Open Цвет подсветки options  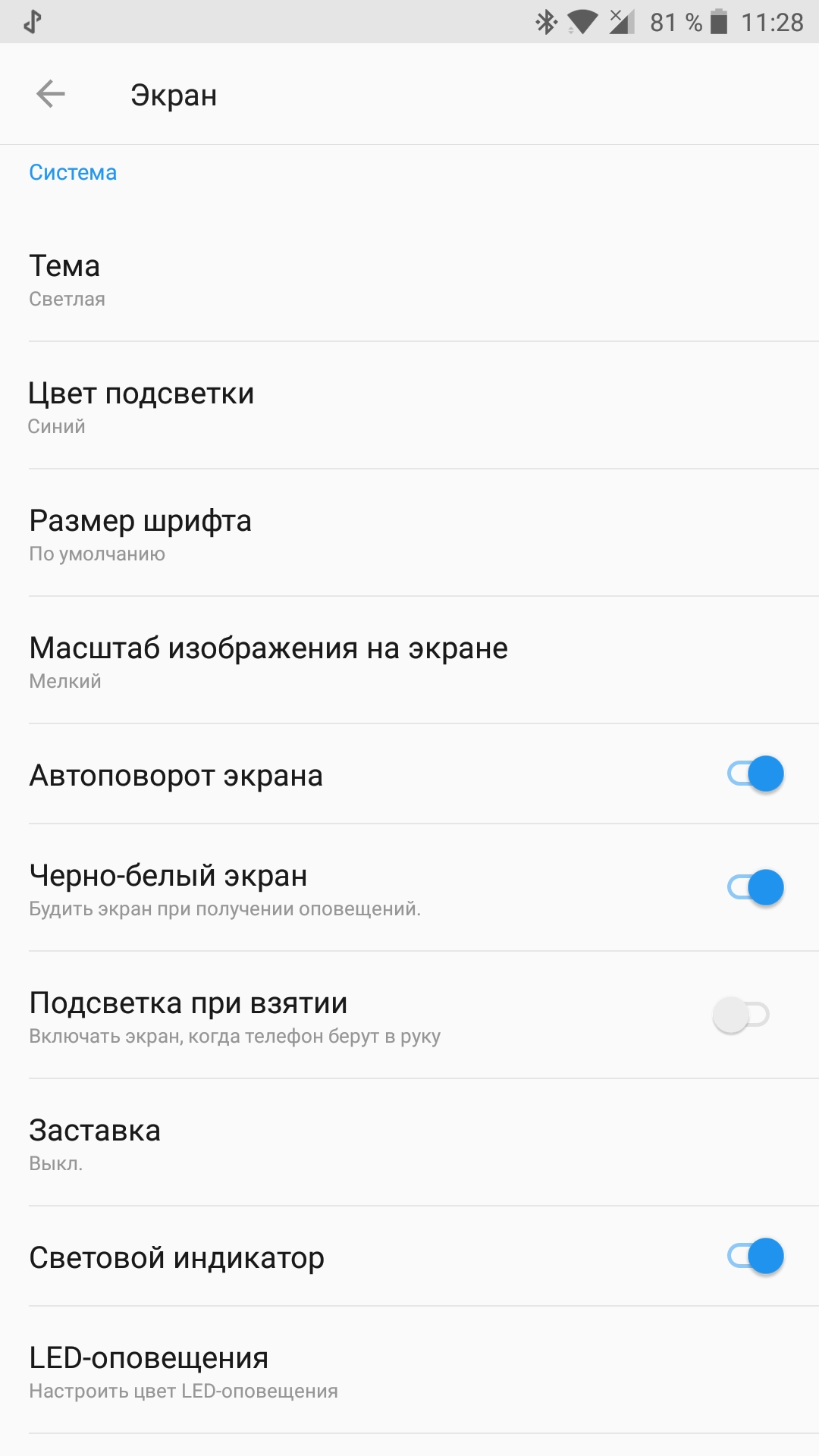coord(409,406)
